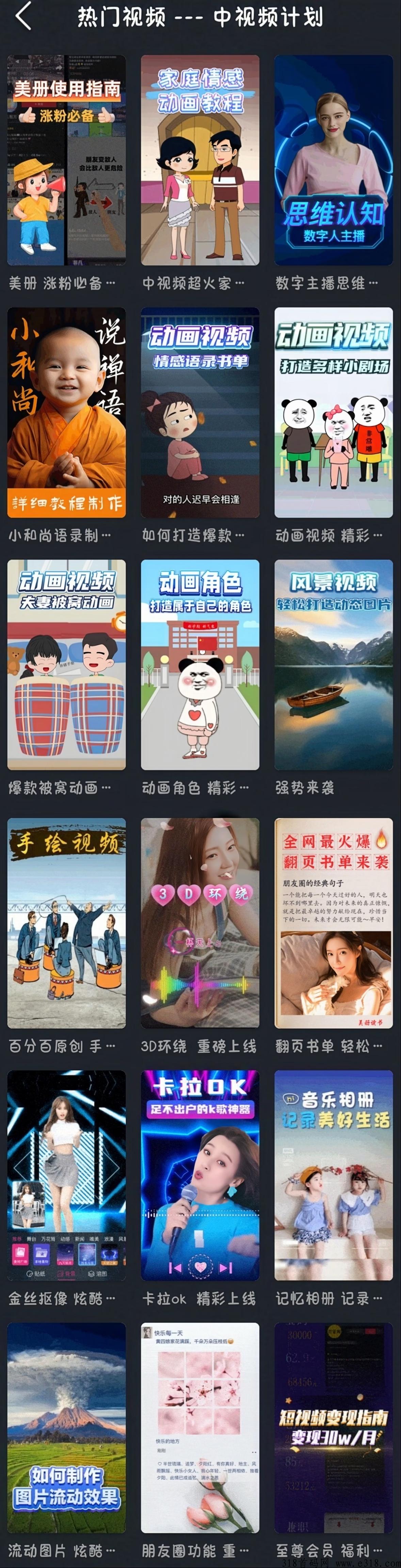Select the 数字主播思维认知 video

pyautogui.click(x=334, y=160)
